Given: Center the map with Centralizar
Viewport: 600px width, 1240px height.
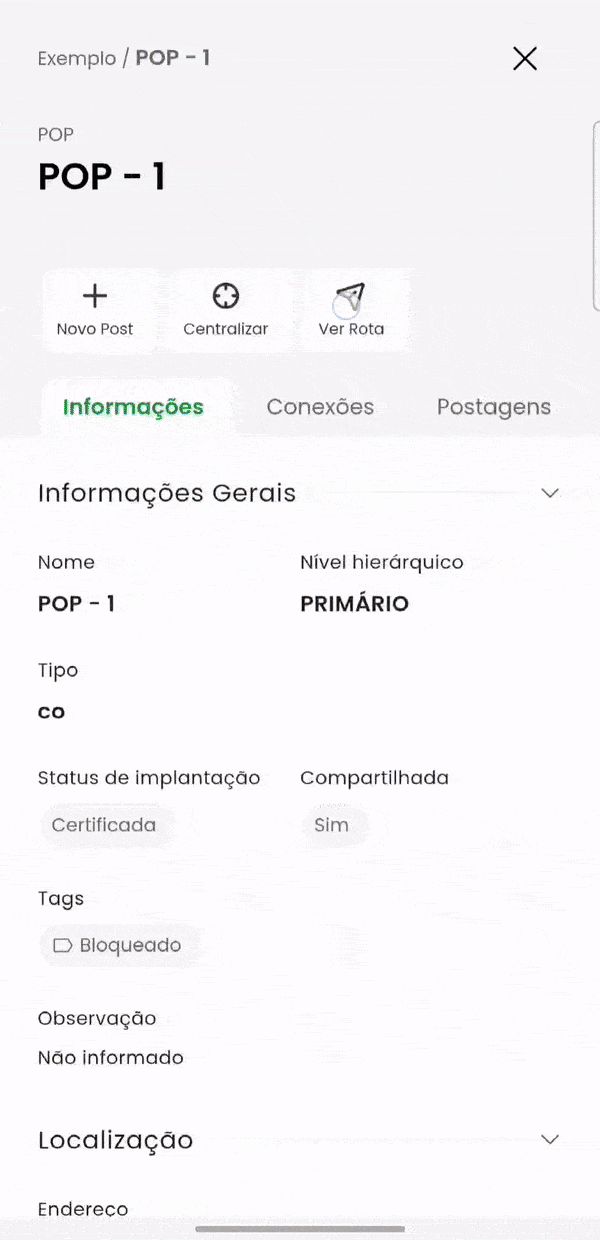Looking at the screenshot, I should (x=226, y=310).
